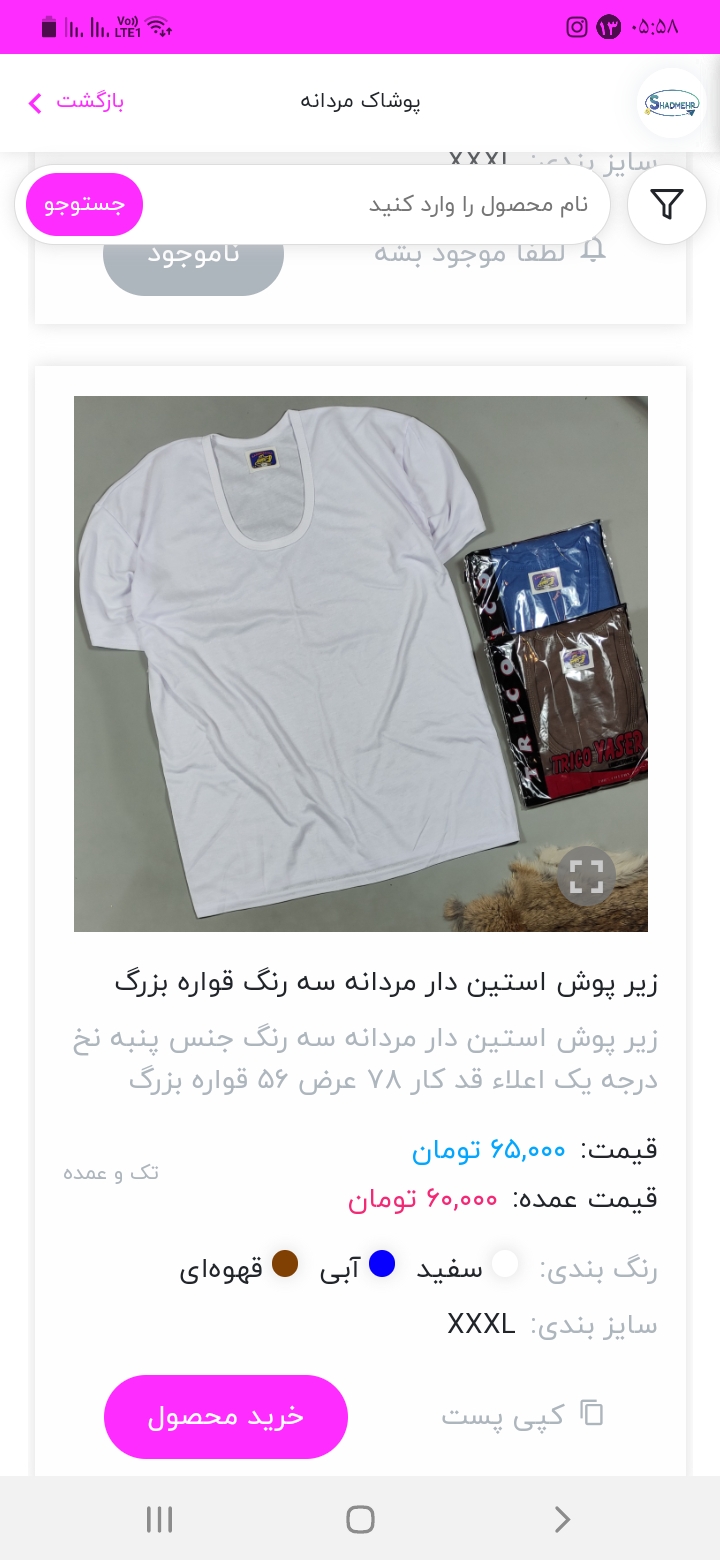Go back via the بازگشت link

[x=75, y=102]
